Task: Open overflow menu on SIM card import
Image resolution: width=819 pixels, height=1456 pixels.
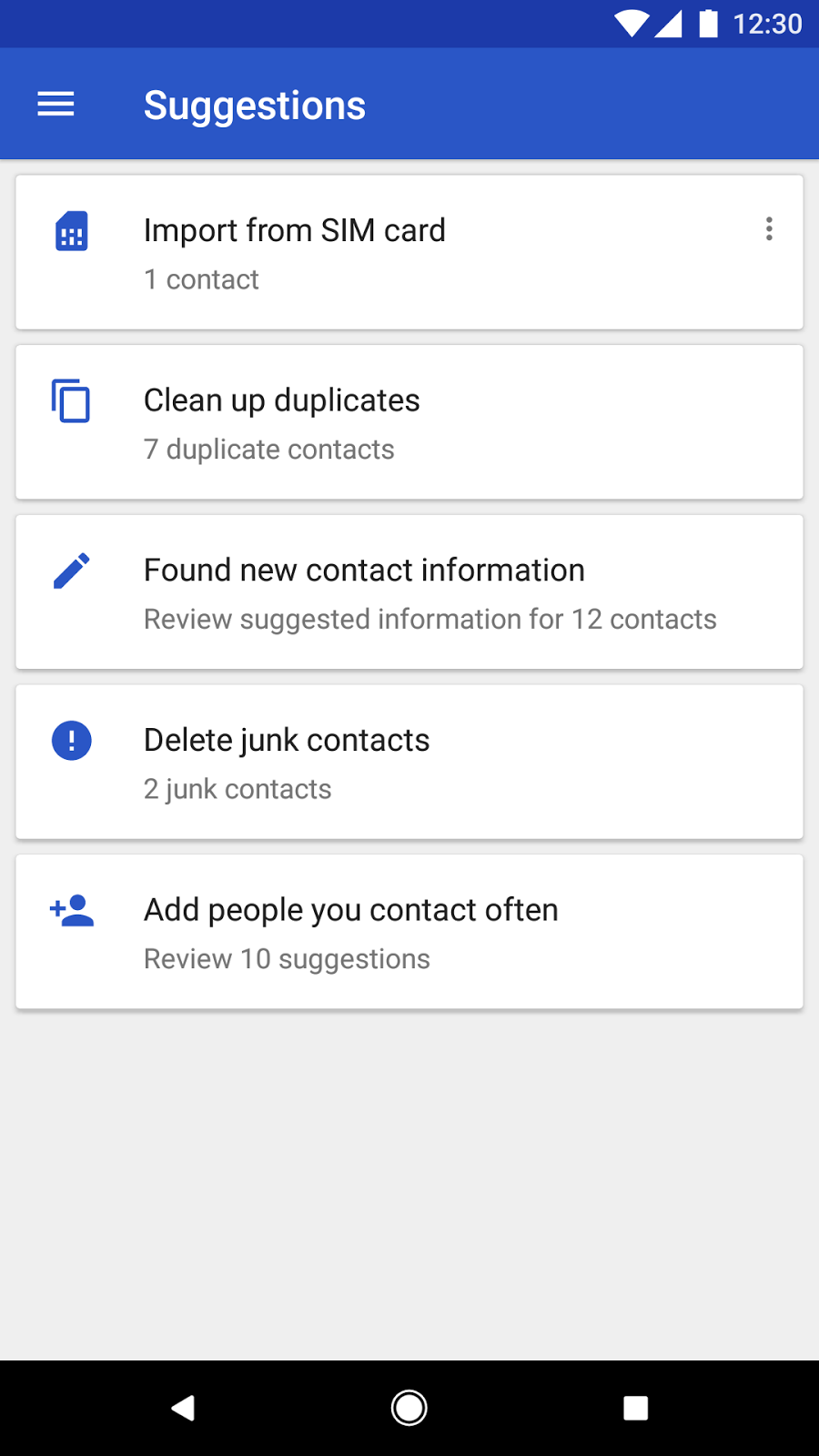Action: click(x=769, y=229)
